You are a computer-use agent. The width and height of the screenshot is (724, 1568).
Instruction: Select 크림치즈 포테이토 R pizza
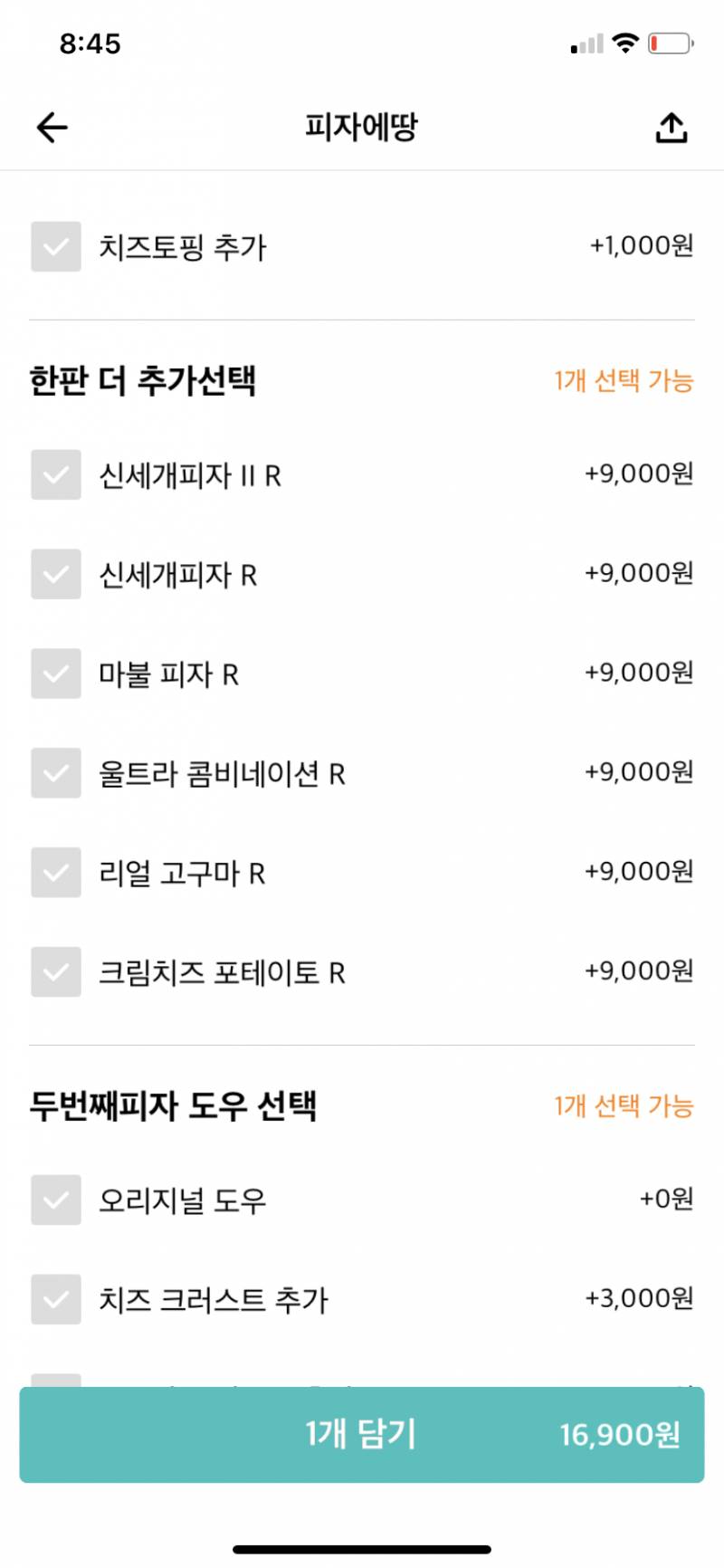click(55, 971)
